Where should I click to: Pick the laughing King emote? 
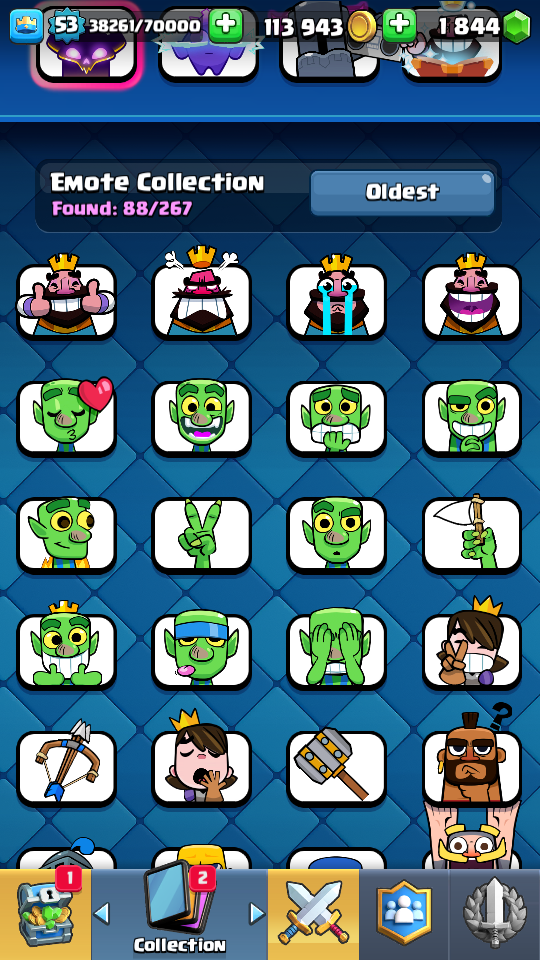(x=472, y=297)
